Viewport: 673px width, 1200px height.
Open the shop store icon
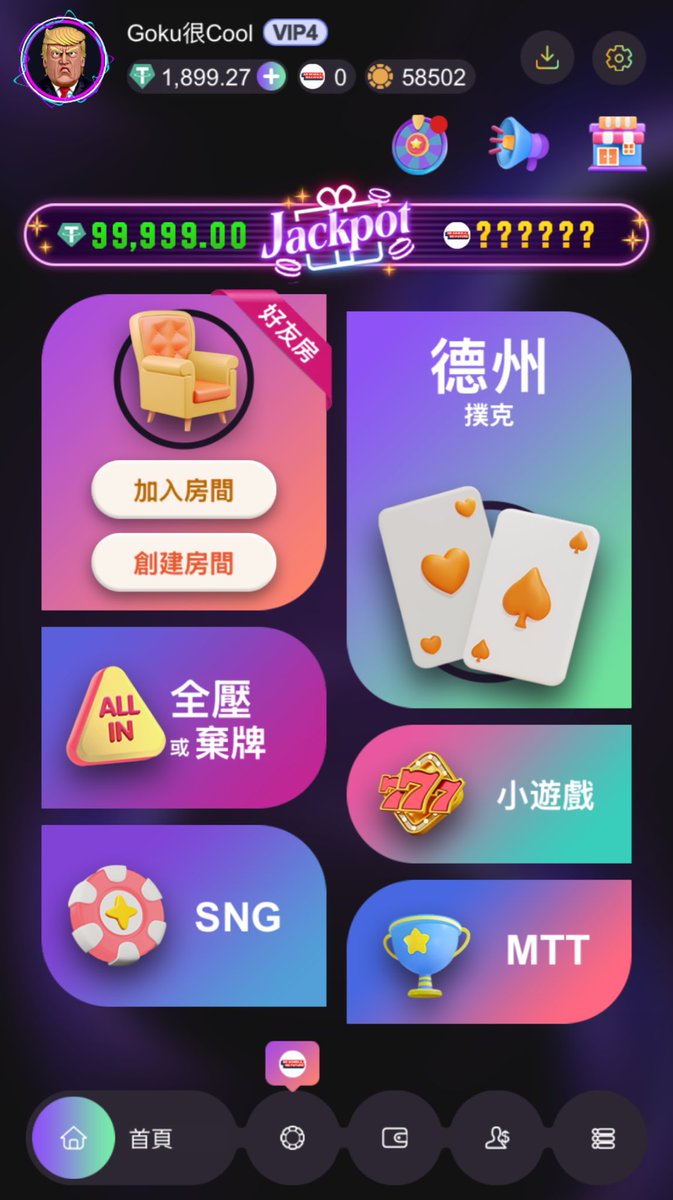[x=616, y=145]
